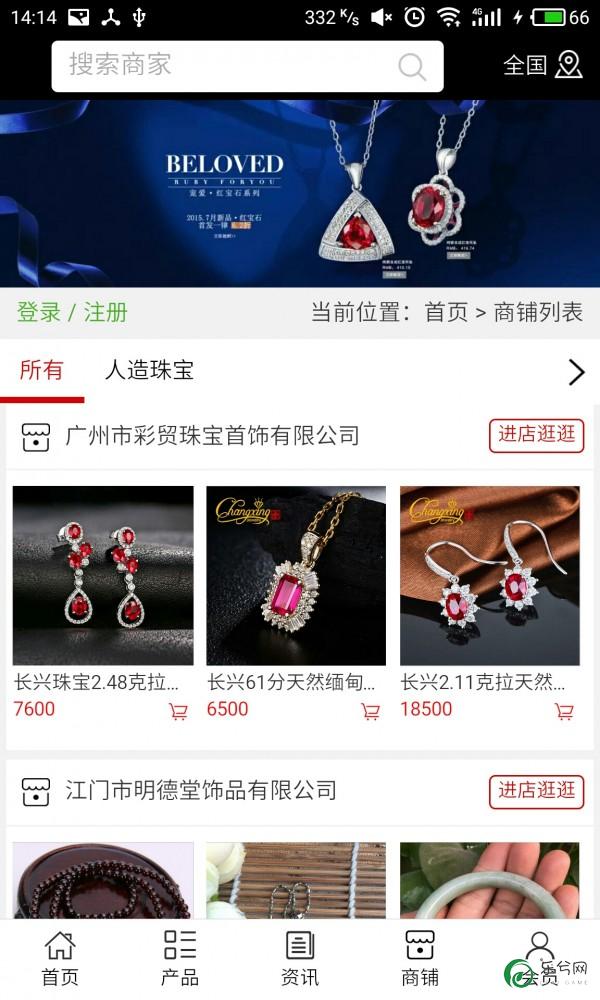Expand more categories with the right arrow
600x1000 pixels.
[576, 372]
